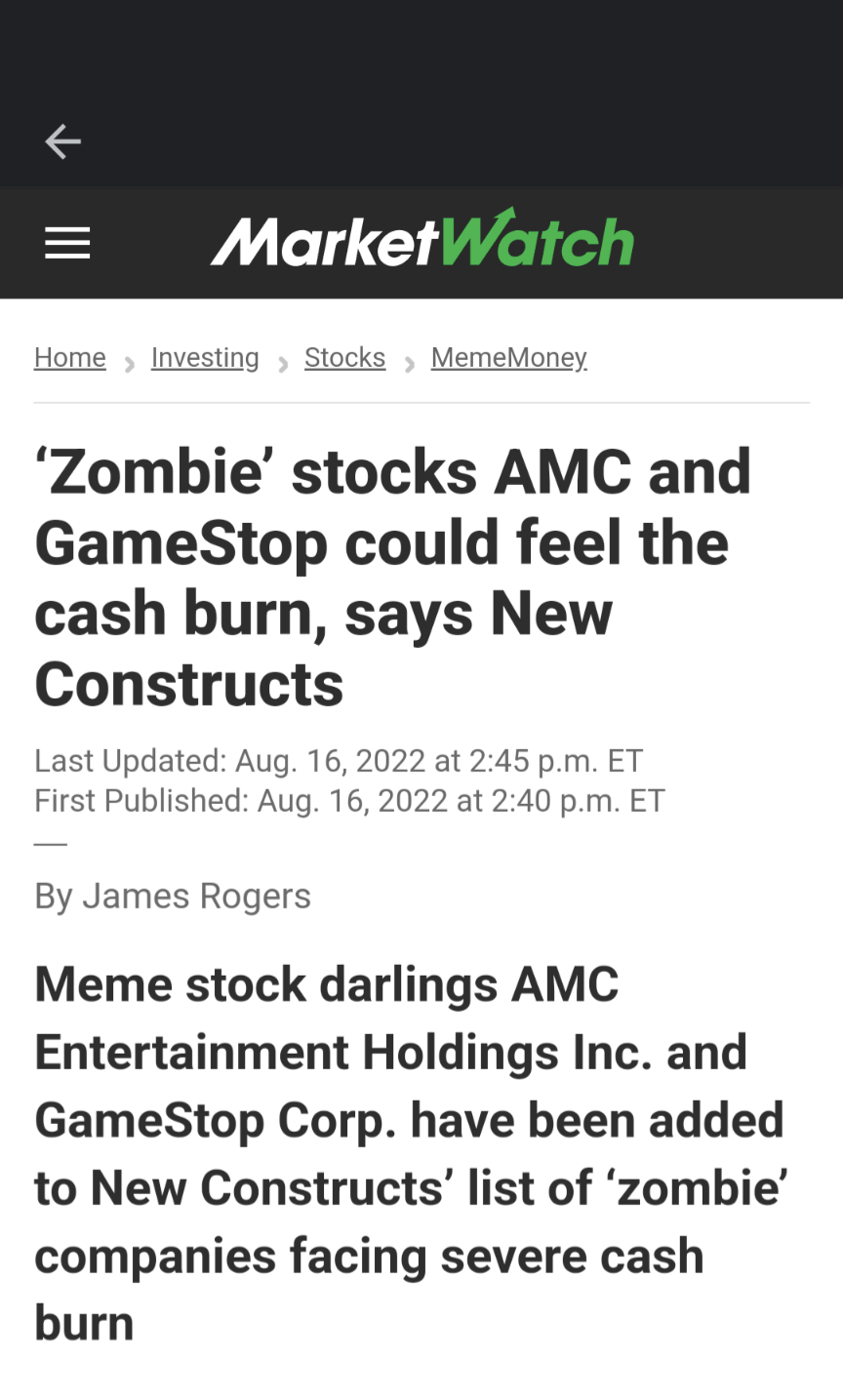The image size is (843, 1400).
Task: Expand the chevron after Home breadcrumb
Action: (128, 362)
